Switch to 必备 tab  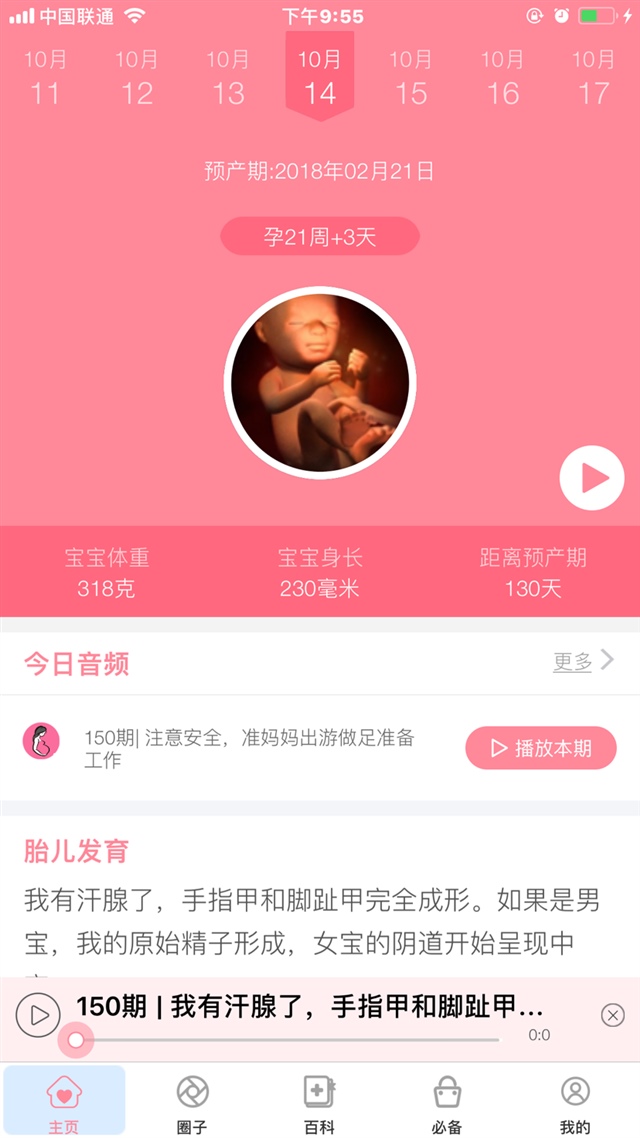[447, 1104]
